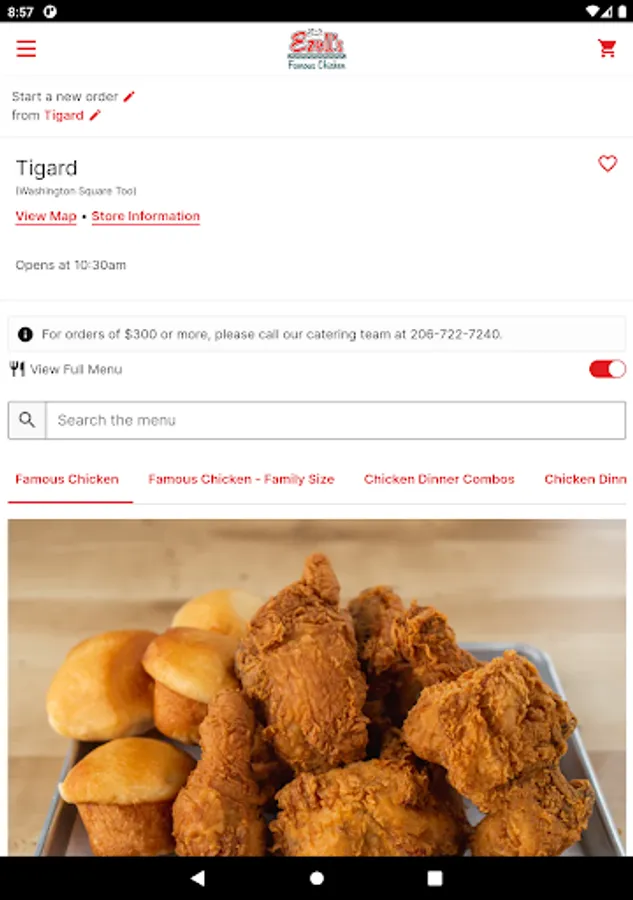Open the Store Information link

pyautogui.click(x=146, y=216)
